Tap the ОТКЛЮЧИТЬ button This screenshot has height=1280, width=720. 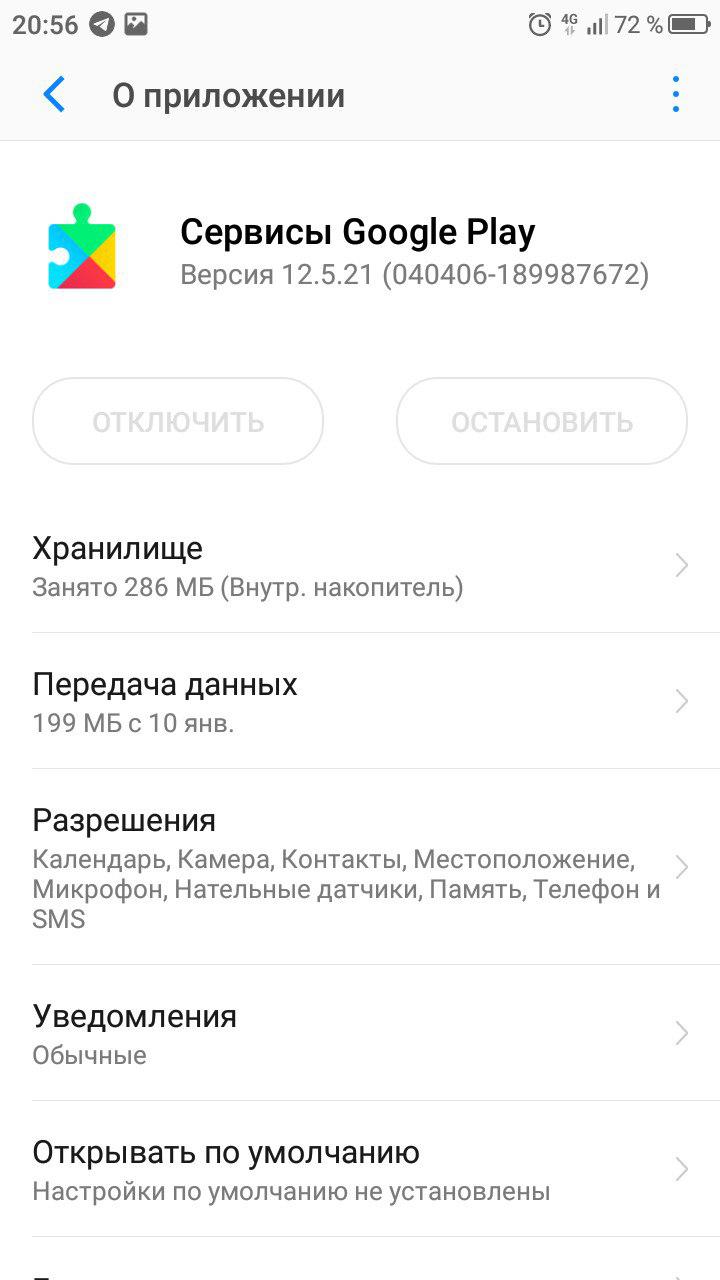point(178,421)
